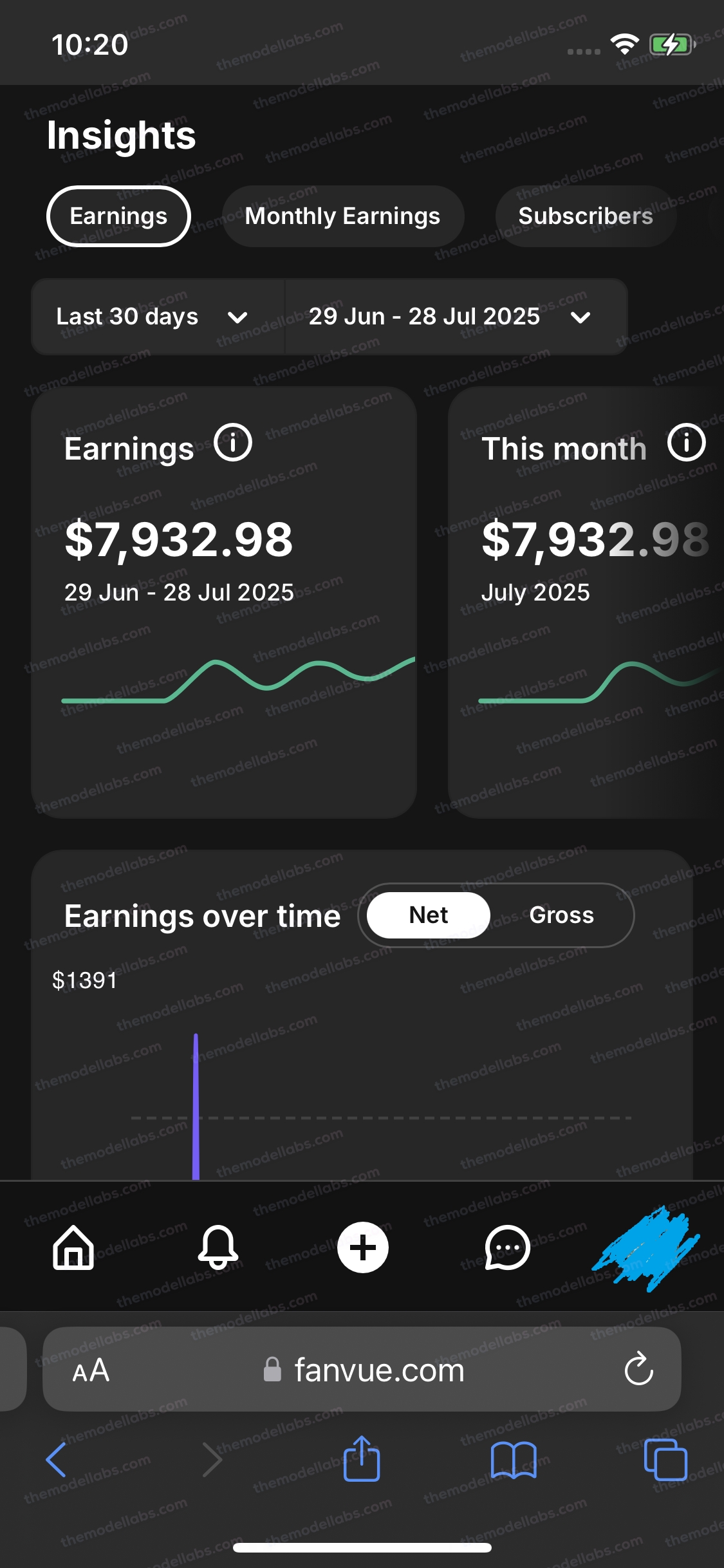Share this page from Safari toolbar
Screen dimensions: 724x1568
pyautogui.click(x=362, y=1459)
